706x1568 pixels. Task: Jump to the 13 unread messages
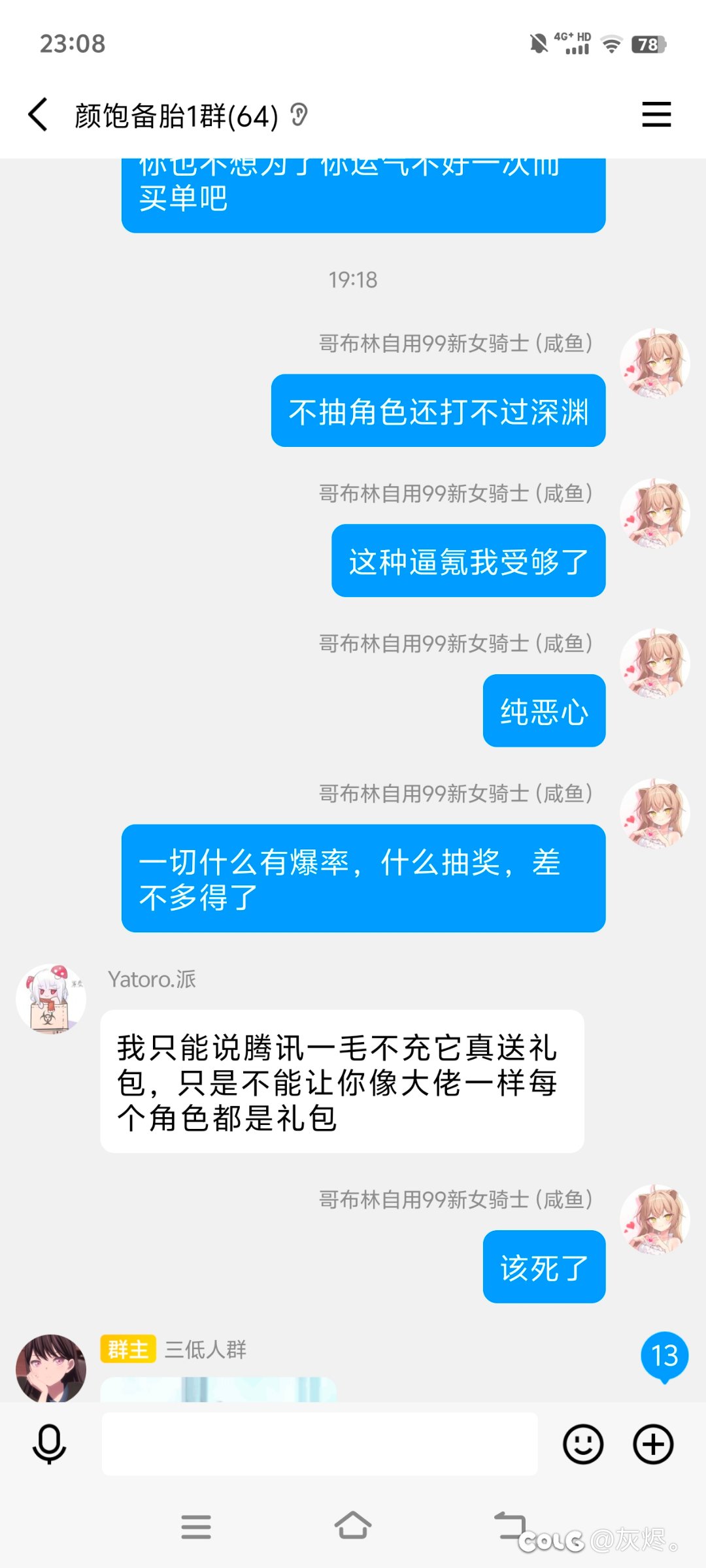click(664, 1356)
